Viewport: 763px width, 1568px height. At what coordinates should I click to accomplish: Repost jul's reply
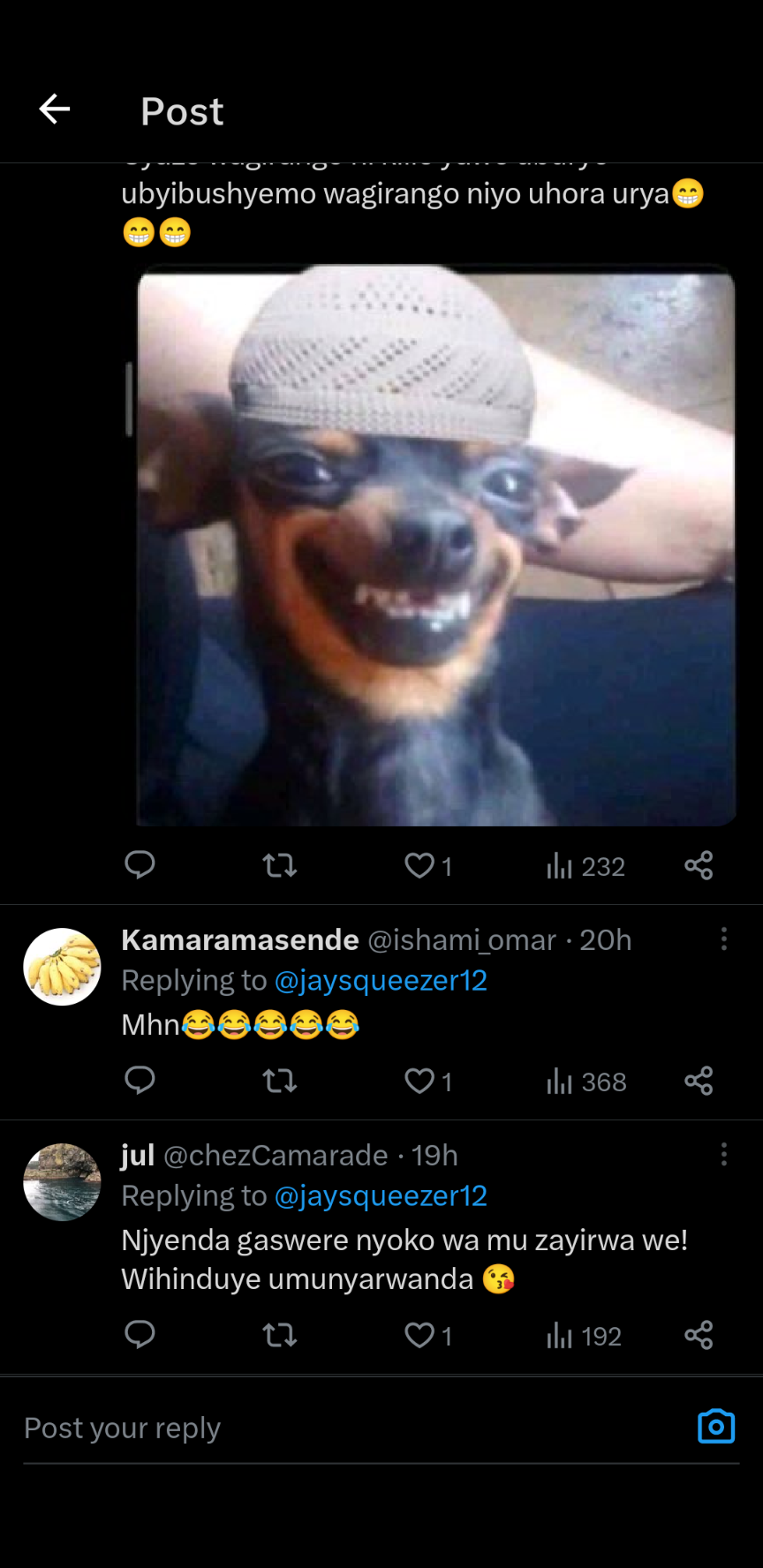(x=280, y=1335)
